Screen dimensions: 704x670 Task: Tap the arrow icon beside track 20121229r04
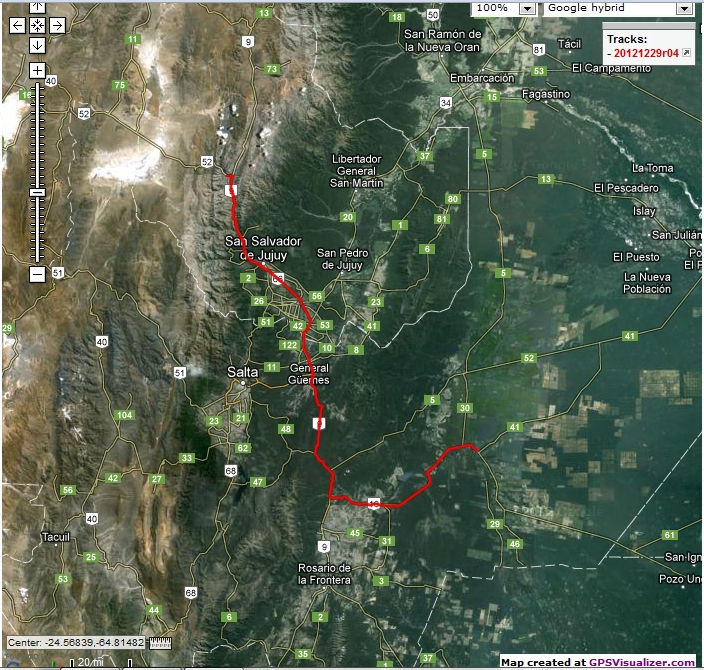tap(686, 53)
